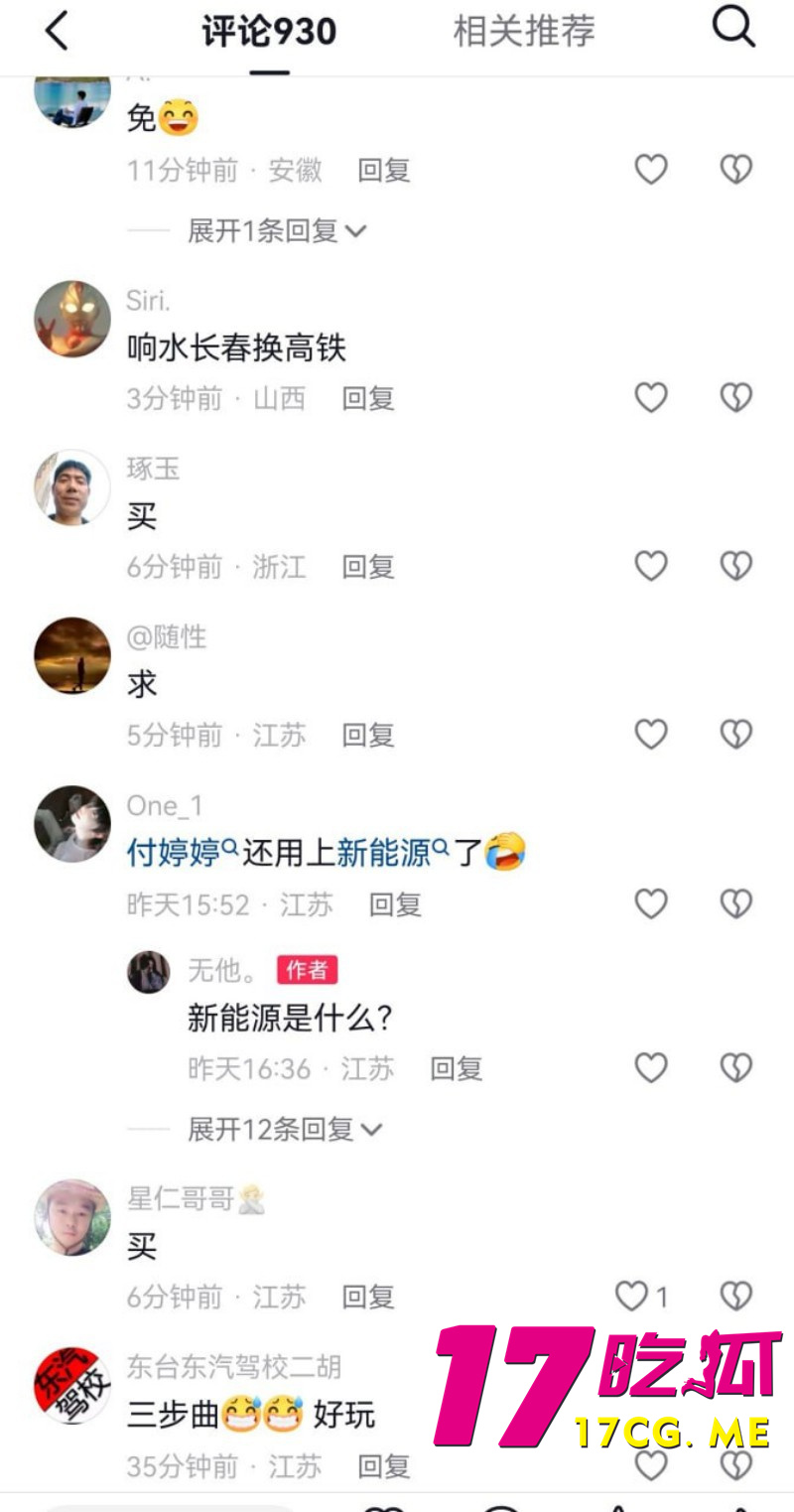Tap 回复 to reply to Siri.'s comment

click(x=367, y=397)
